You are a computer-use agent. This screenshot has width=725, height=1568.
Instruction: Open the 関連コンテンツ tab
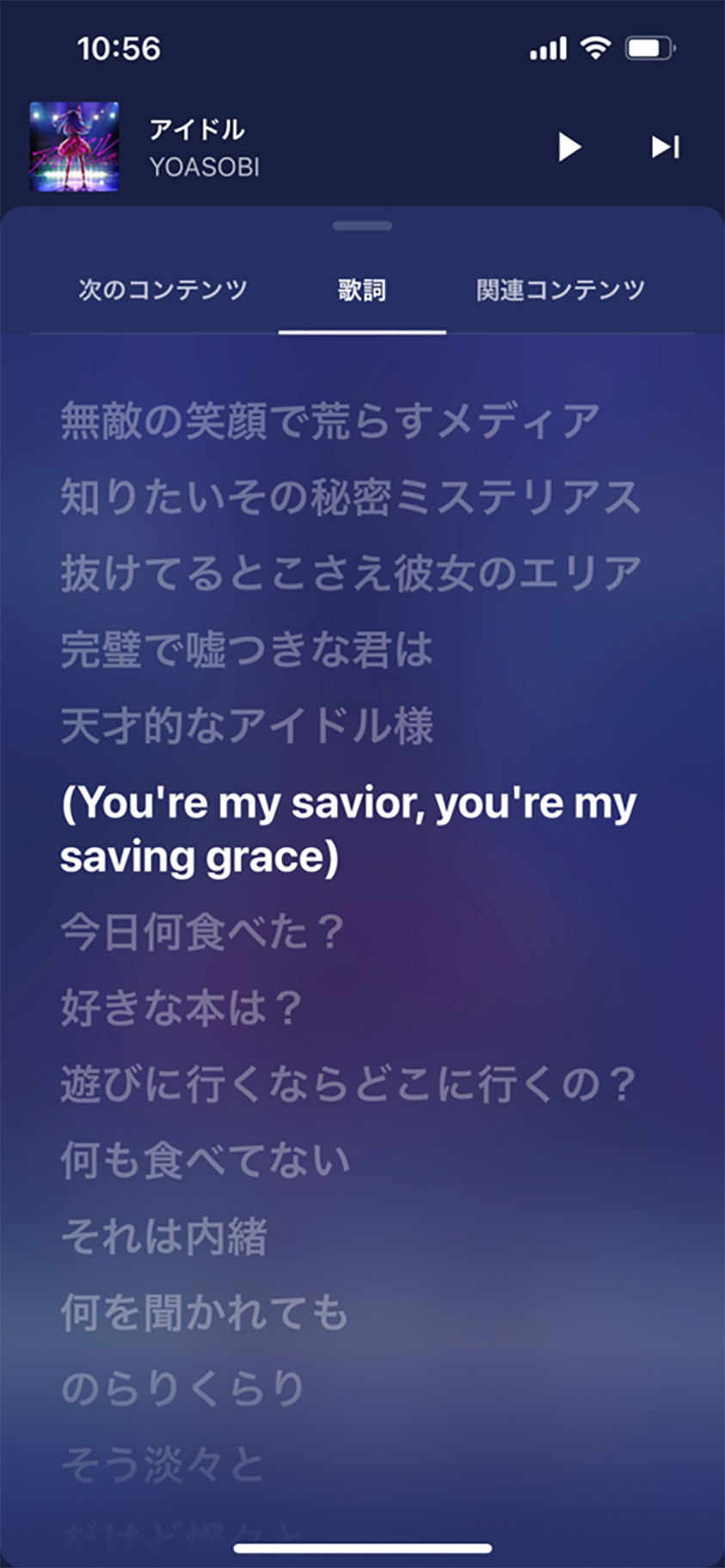coord(560,290)
